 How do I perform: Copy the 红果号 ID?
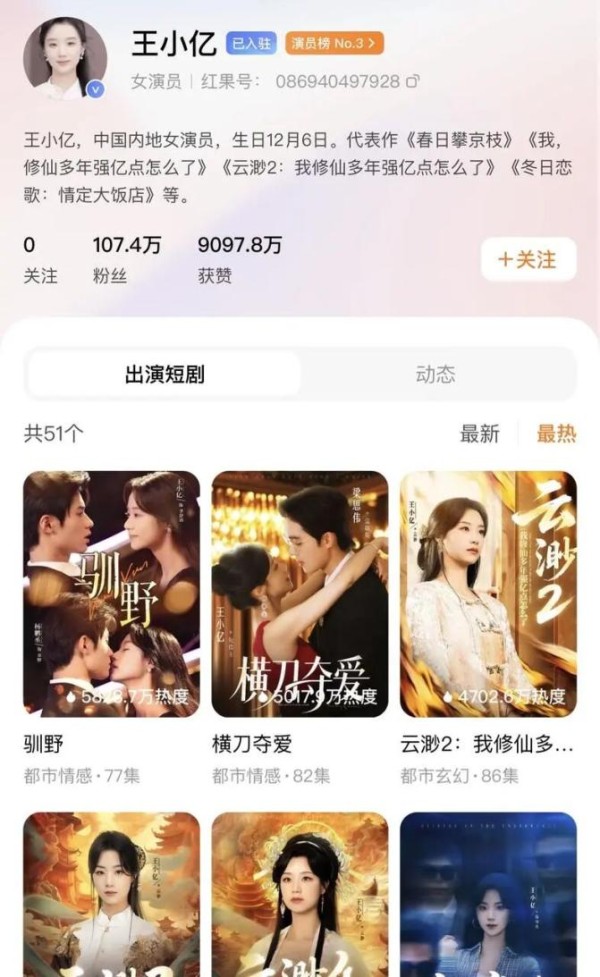pyautogui.click(x=413, y=81)
